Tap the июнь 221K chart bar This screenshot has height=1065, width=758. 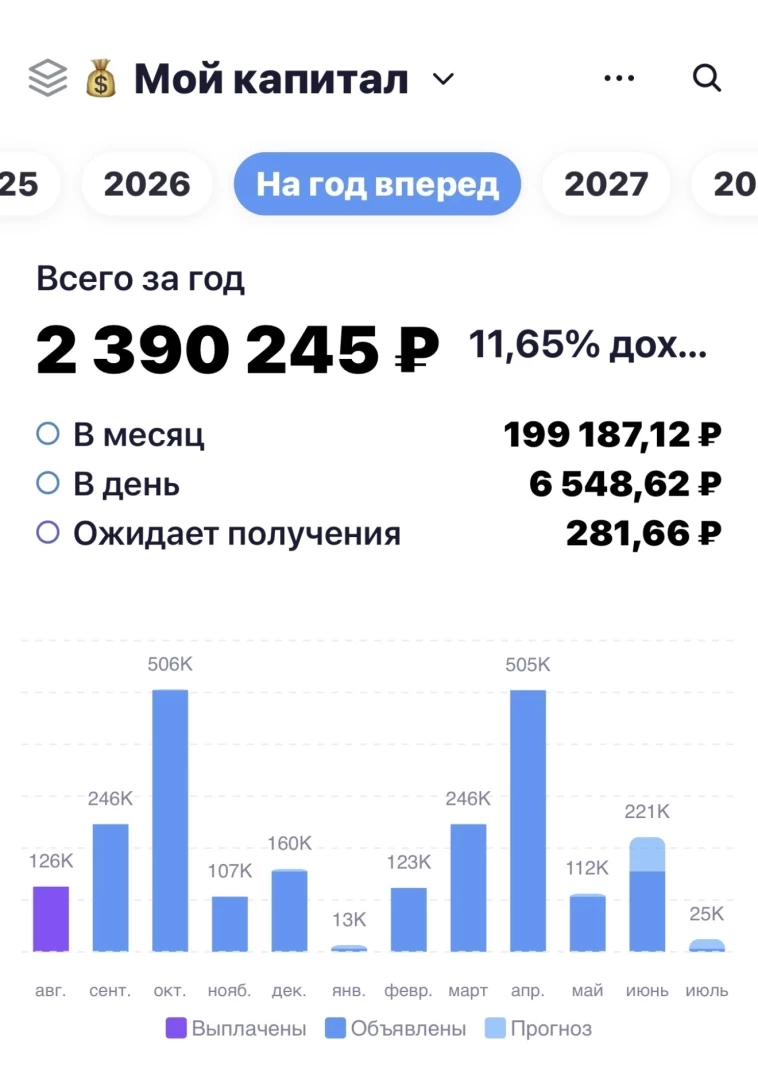coord(647,895)
